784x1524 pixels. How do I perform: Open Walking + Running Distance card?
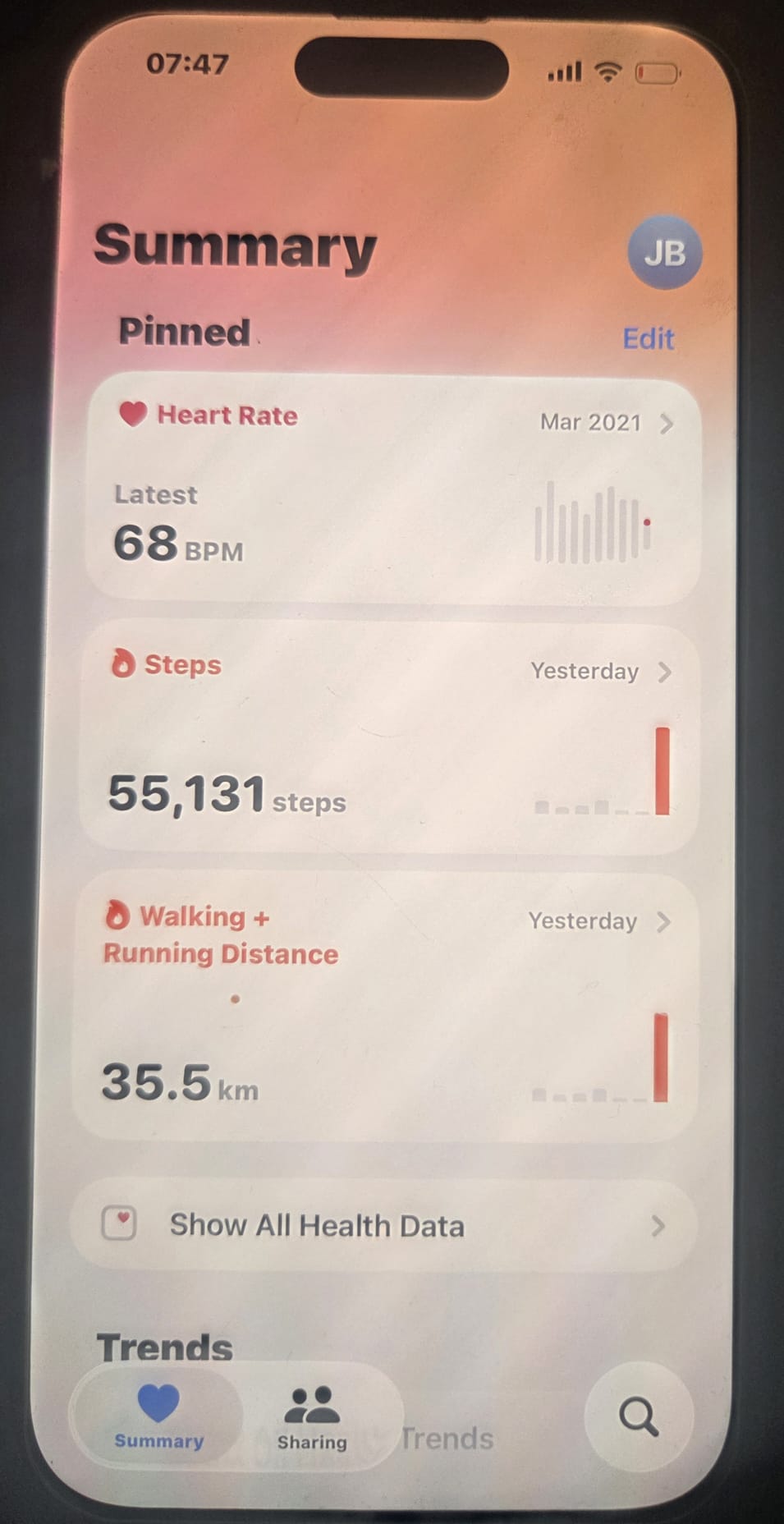tap(386, 1006)
